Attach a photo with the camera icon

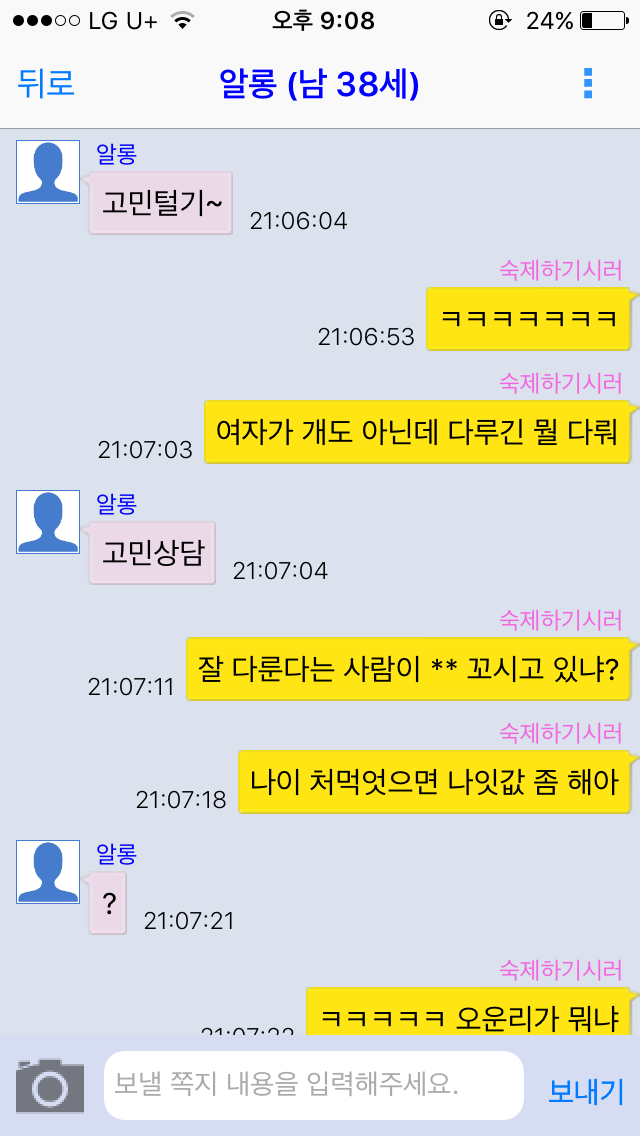click(x=50, y=1086)
